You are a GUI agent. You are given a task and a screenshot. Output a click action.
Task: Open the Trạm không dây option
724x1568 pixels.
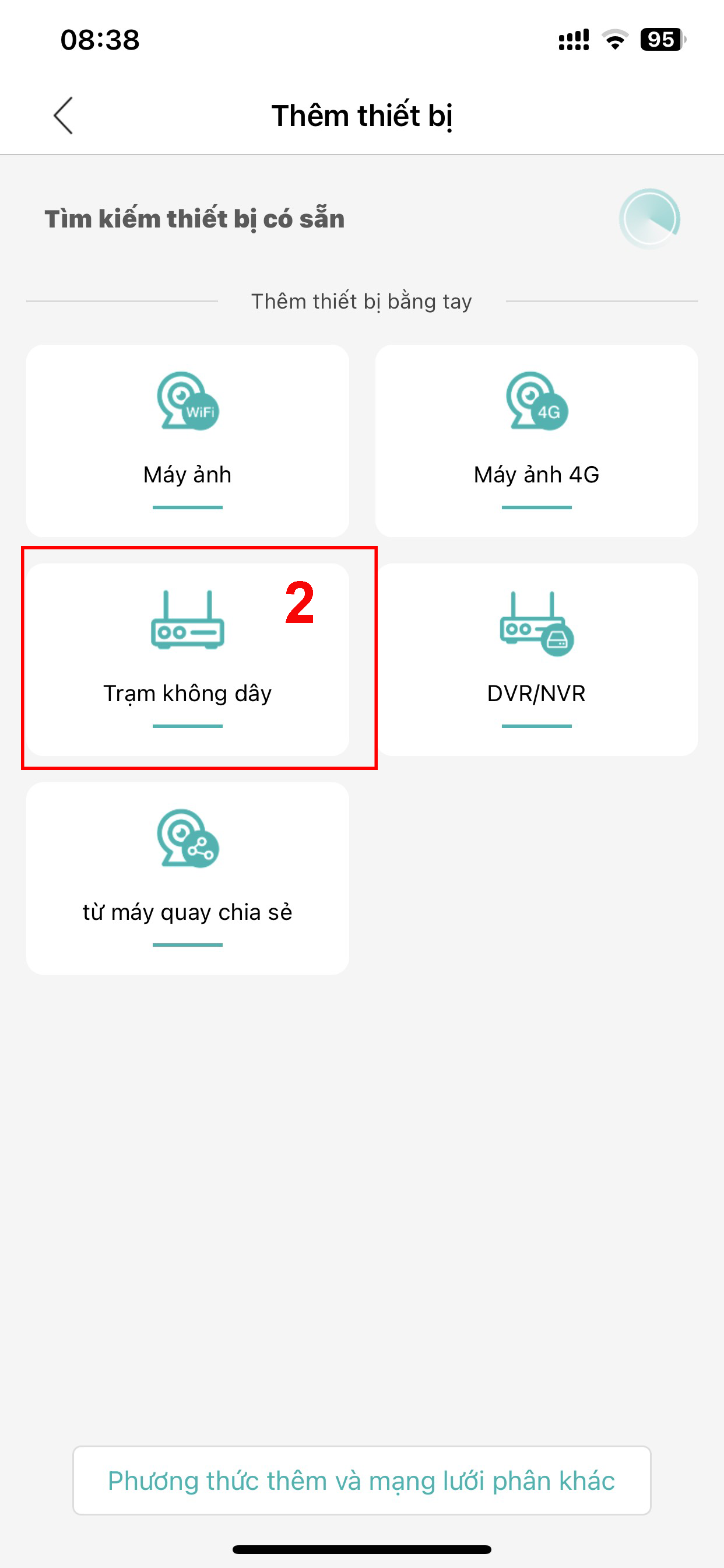(x=187, y=659)
